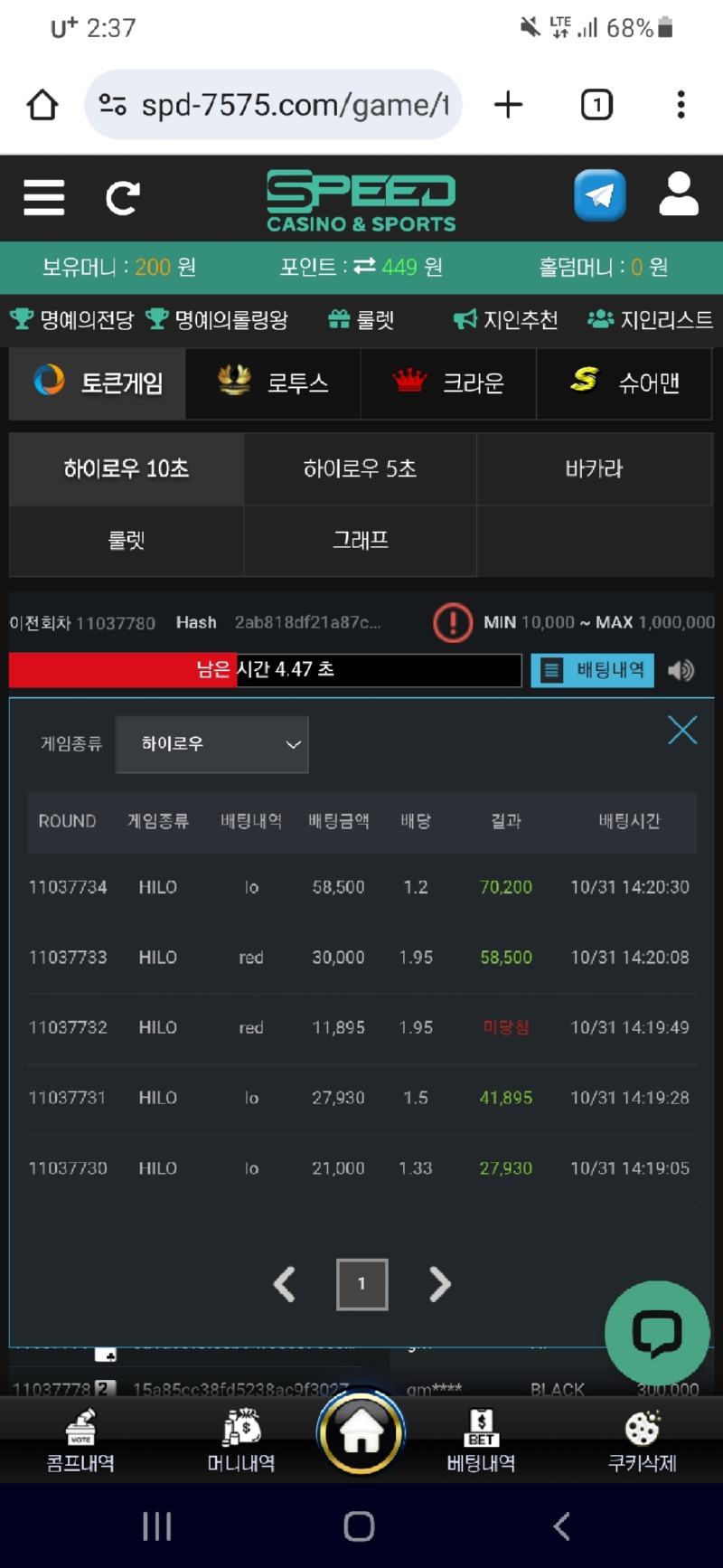Select the 슈어맨 tab
This screenshot has height=1568, width=723.
[624, 383]
